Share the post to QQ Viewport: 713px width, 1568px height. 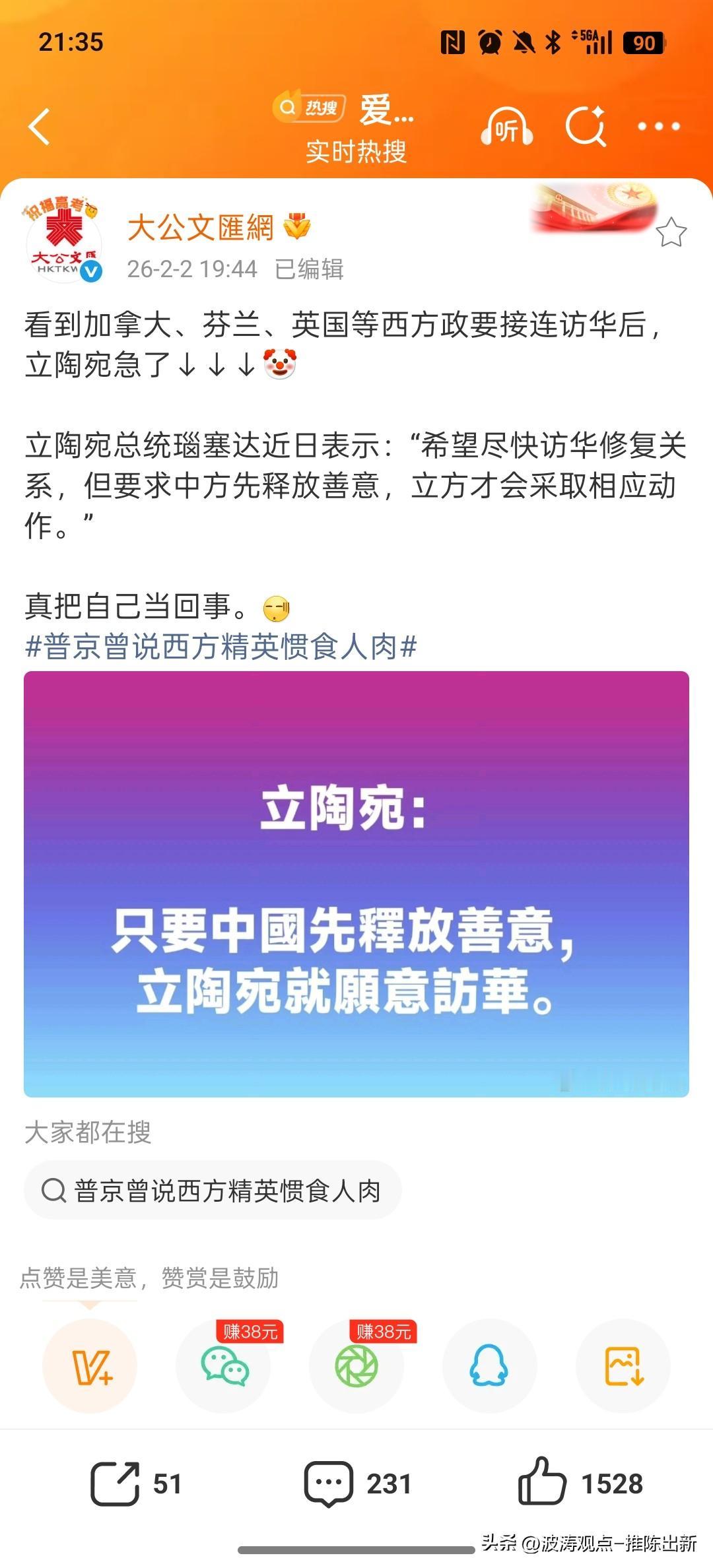(x=489, y=1366)
